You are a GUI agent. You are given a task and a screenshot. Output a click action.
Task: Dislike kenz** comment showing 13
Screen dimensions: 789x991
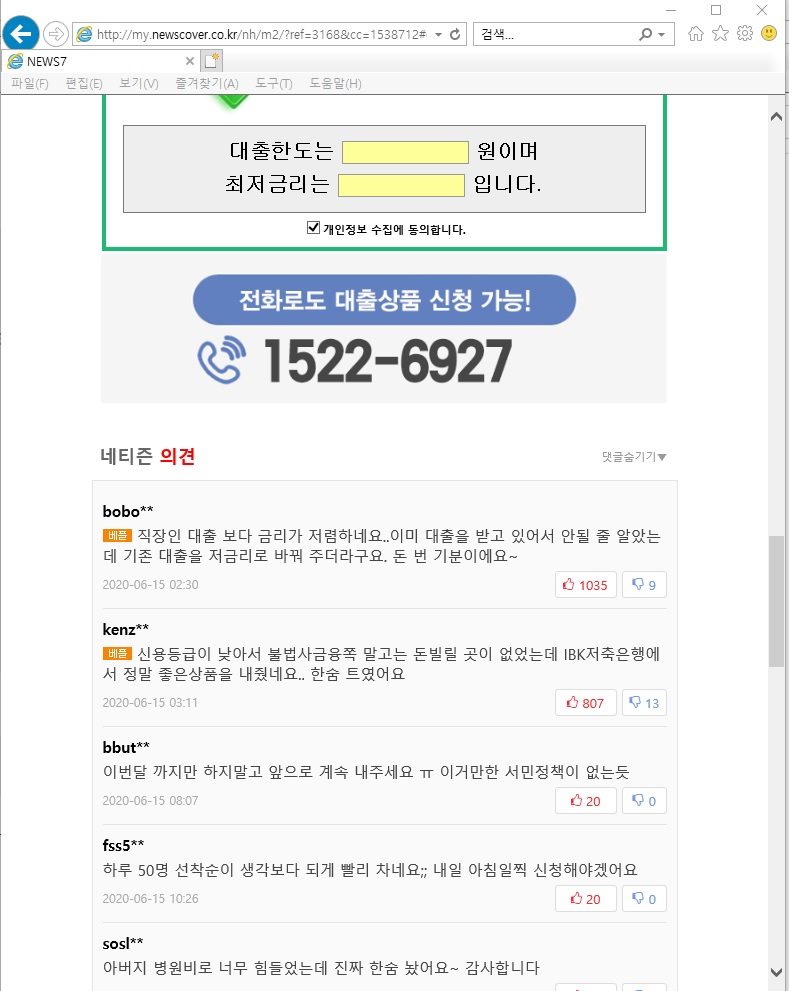644,703
